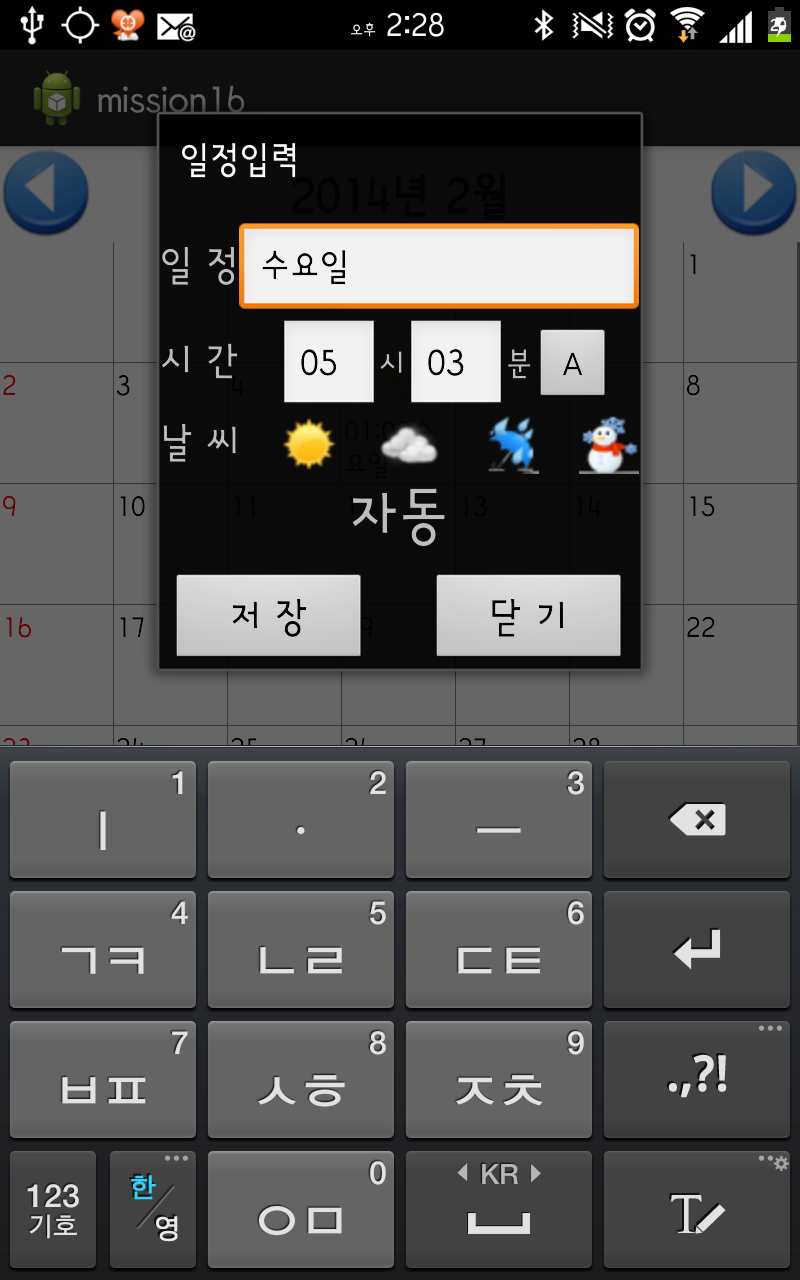Viewport: 800px width, 1280px height.
Task: Go to previous month with left arrow
Action: coord(46,192)
